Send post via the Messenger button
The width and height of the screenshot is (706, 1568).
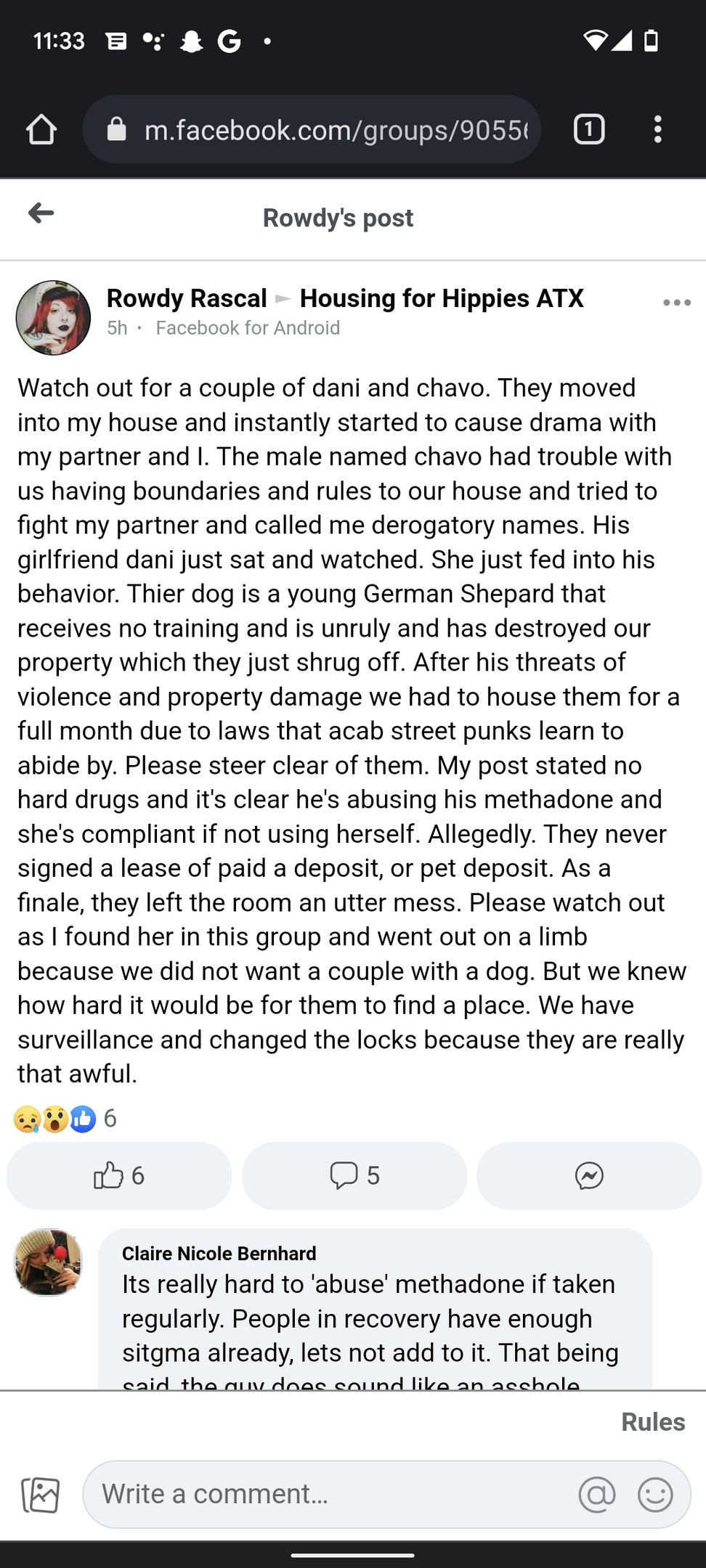click(589, 1176)
